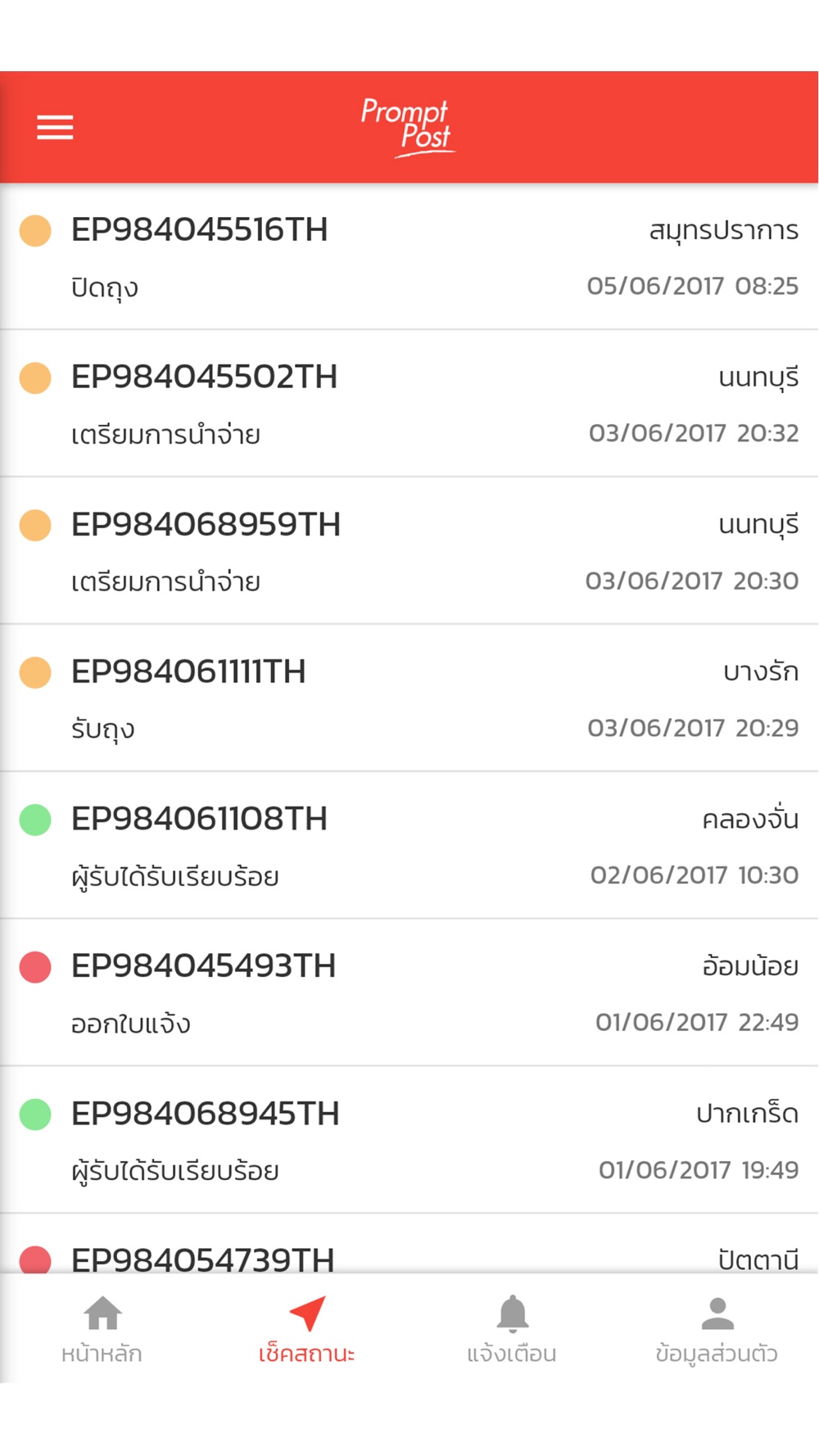This screenshot has height=1456, width=819.
Task: Check delivered parcel EP984061108TH
Action: click(409, 846)
